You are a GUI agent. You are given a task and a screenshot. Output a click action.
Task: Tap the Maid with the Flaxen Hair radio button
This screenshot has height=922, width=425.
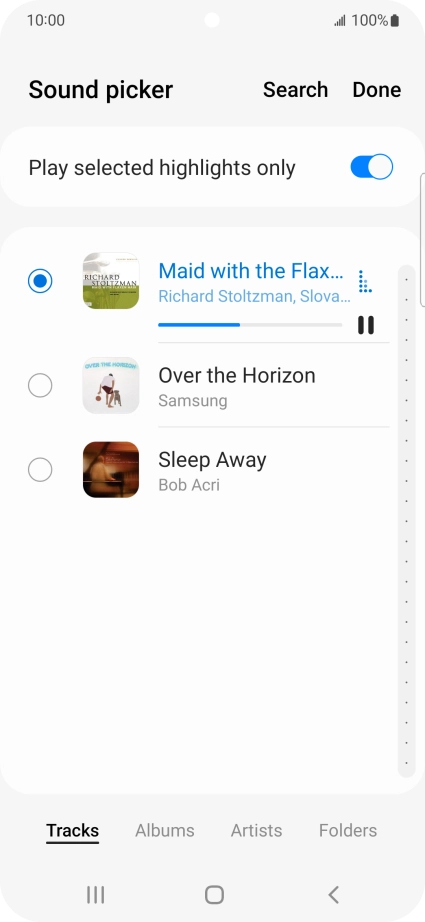click(x=40, y=281)
